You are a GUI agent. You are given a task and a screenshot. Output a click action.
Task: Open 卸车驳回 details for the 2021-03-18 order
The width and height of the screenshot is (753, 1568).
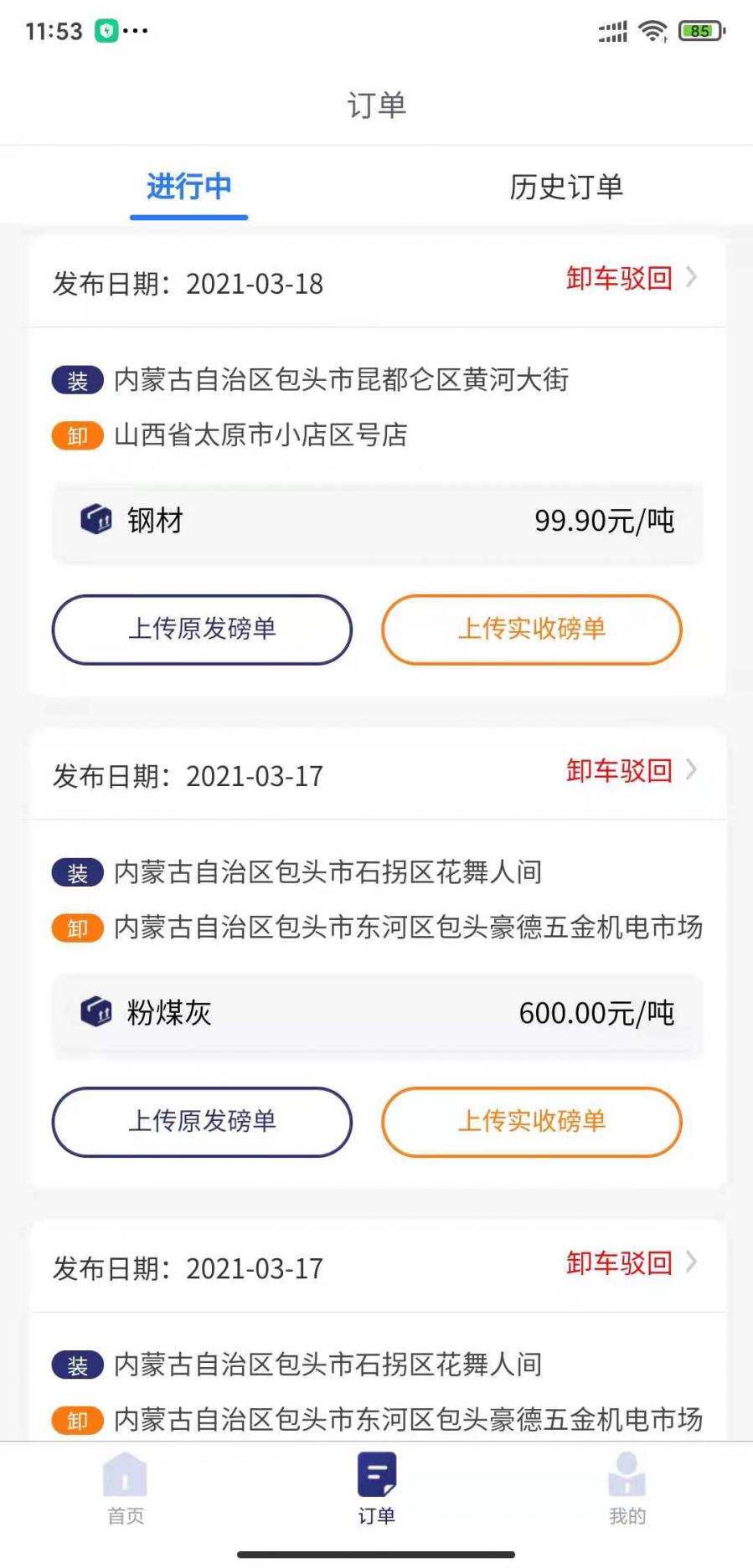[631, 278]
